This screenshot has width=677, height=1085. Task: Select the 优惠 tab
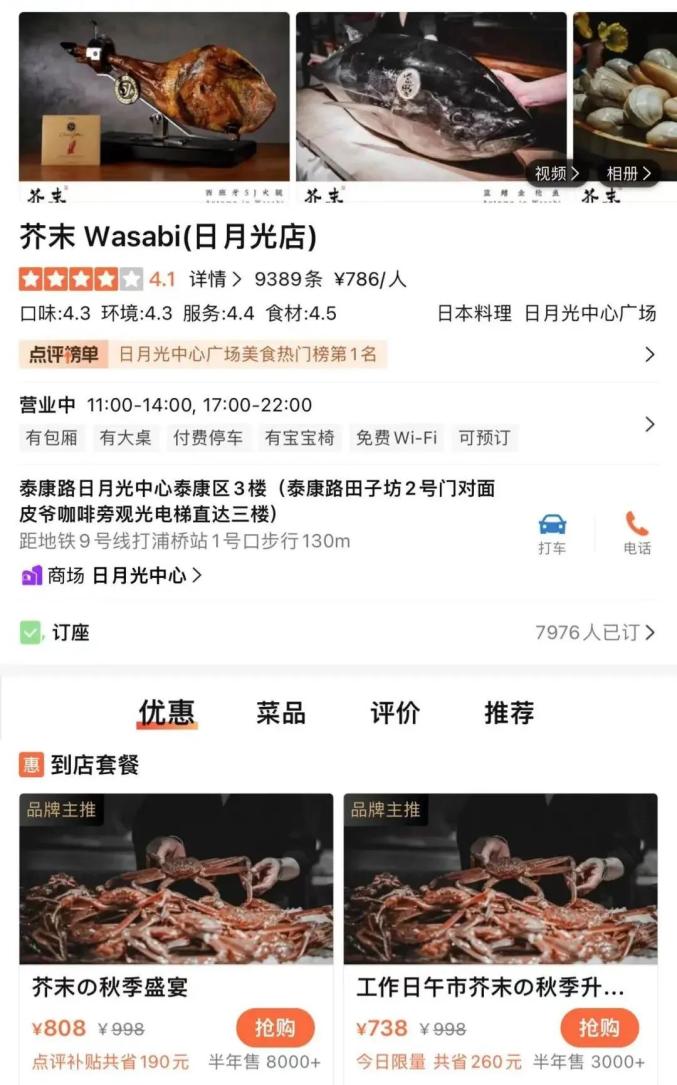click(x=166, y=712)
